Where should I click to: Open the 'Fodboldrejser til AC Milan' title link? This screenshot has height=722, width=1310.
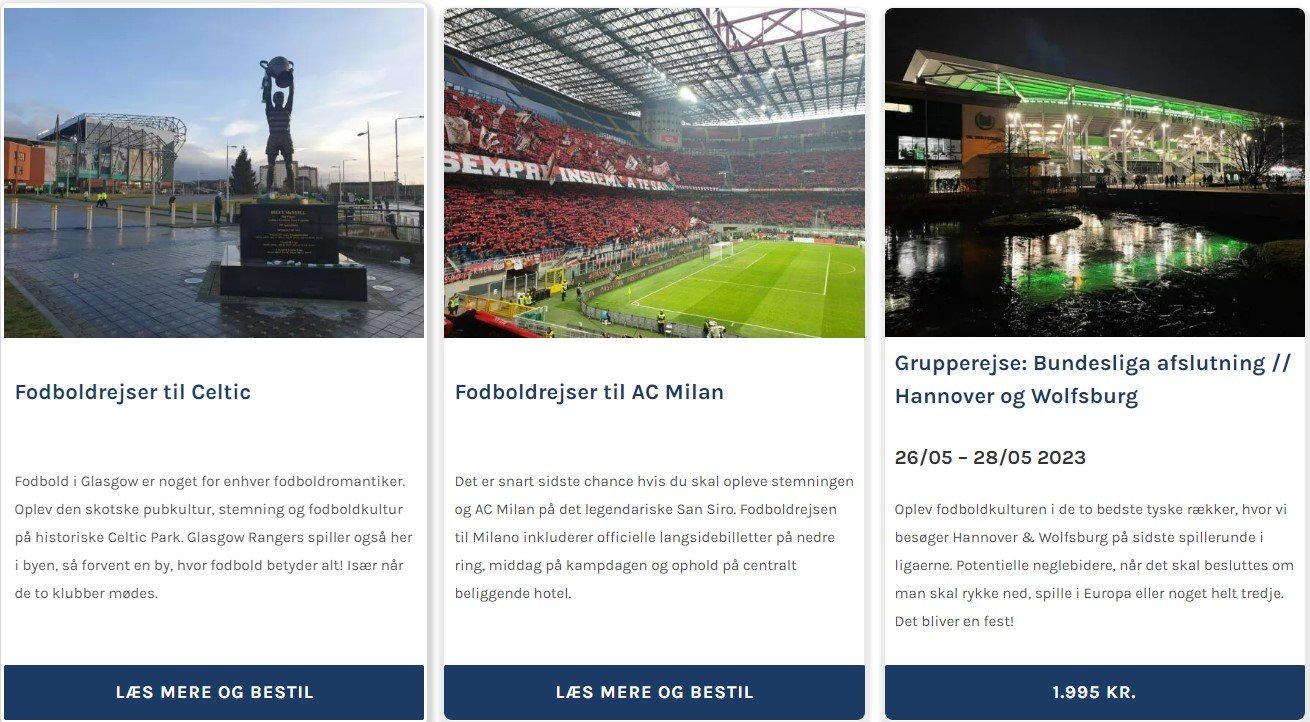click(x=589, y=392)
